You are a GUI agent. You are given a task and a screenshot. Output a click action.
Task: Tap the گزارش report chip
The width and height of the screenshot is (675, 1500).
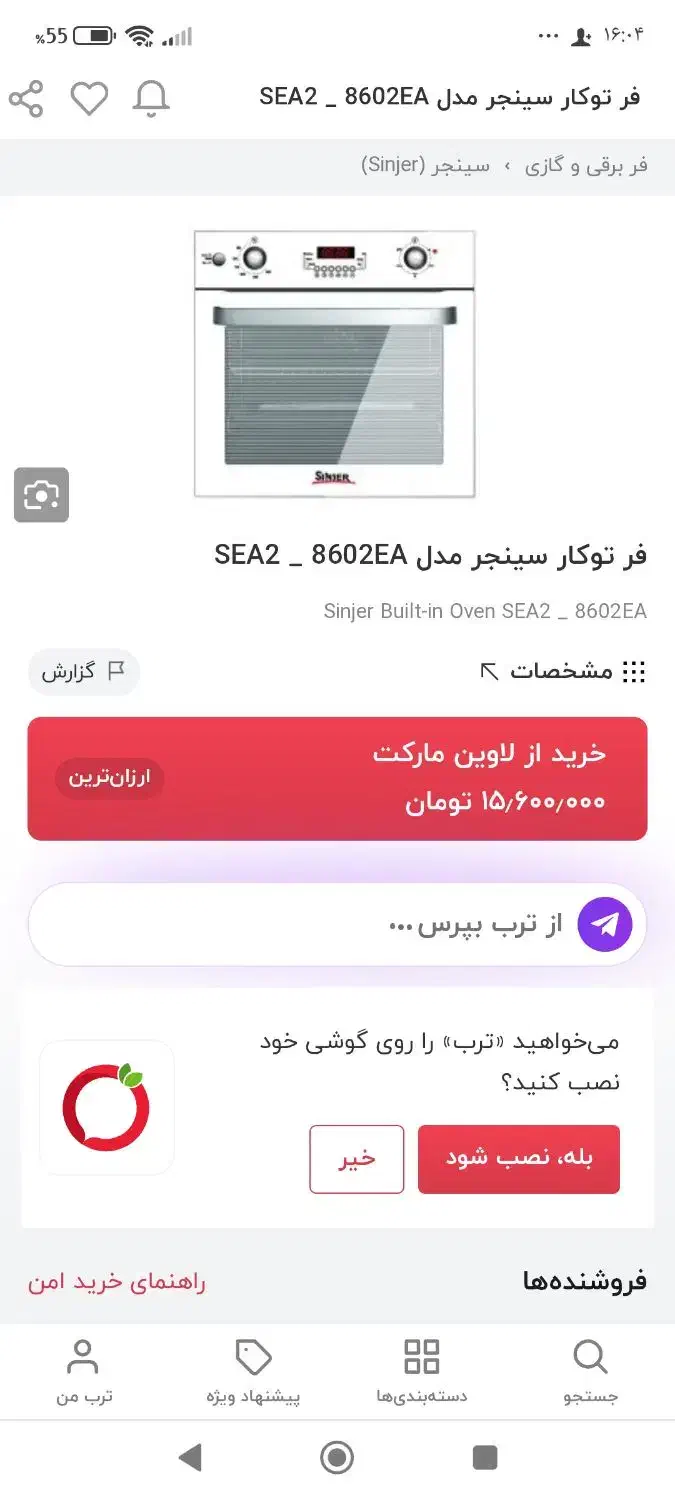[83, 671]
